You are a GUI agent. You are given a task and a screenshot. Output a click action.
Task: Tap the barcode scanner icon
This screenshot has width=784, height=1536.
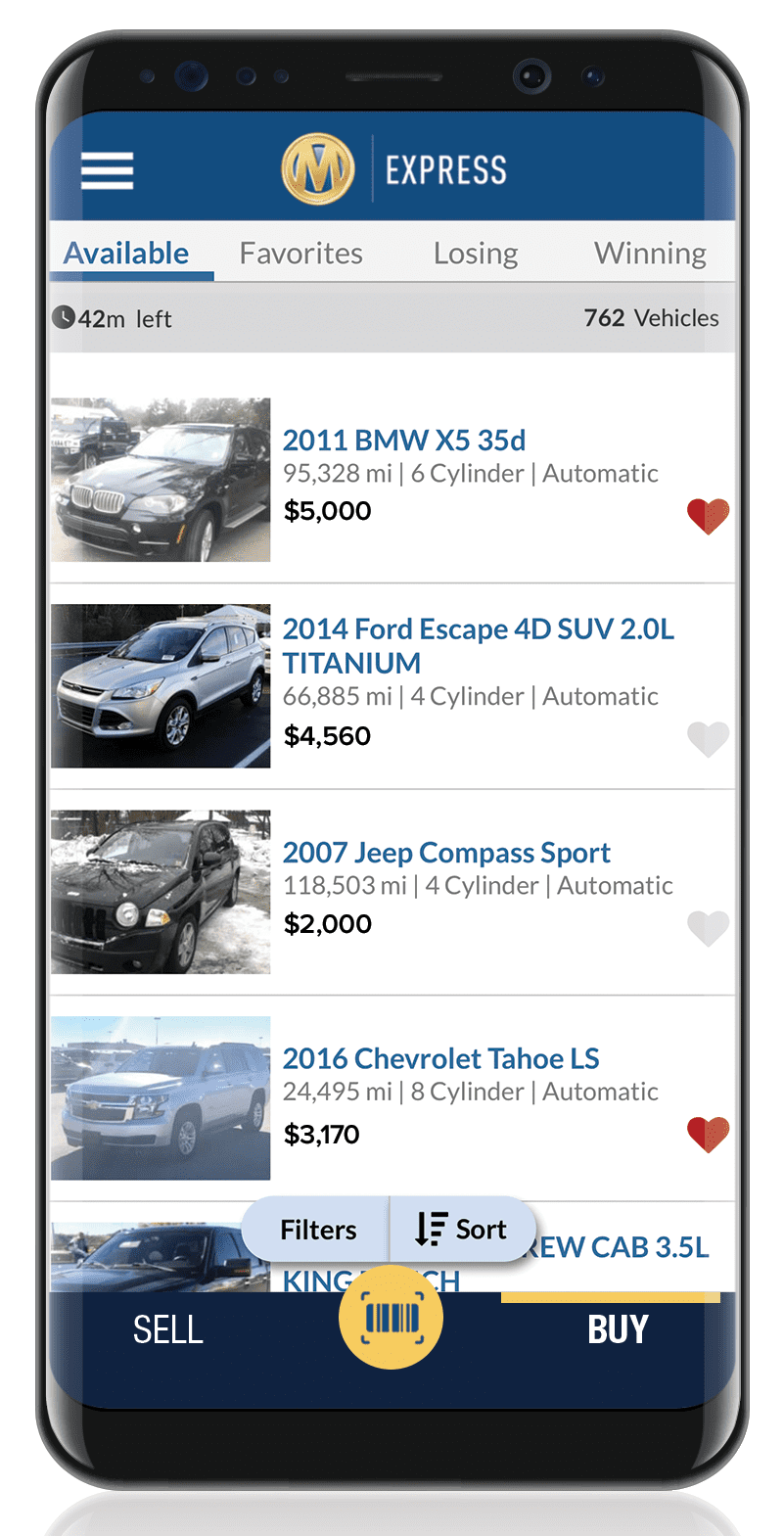coord(391,1317)
